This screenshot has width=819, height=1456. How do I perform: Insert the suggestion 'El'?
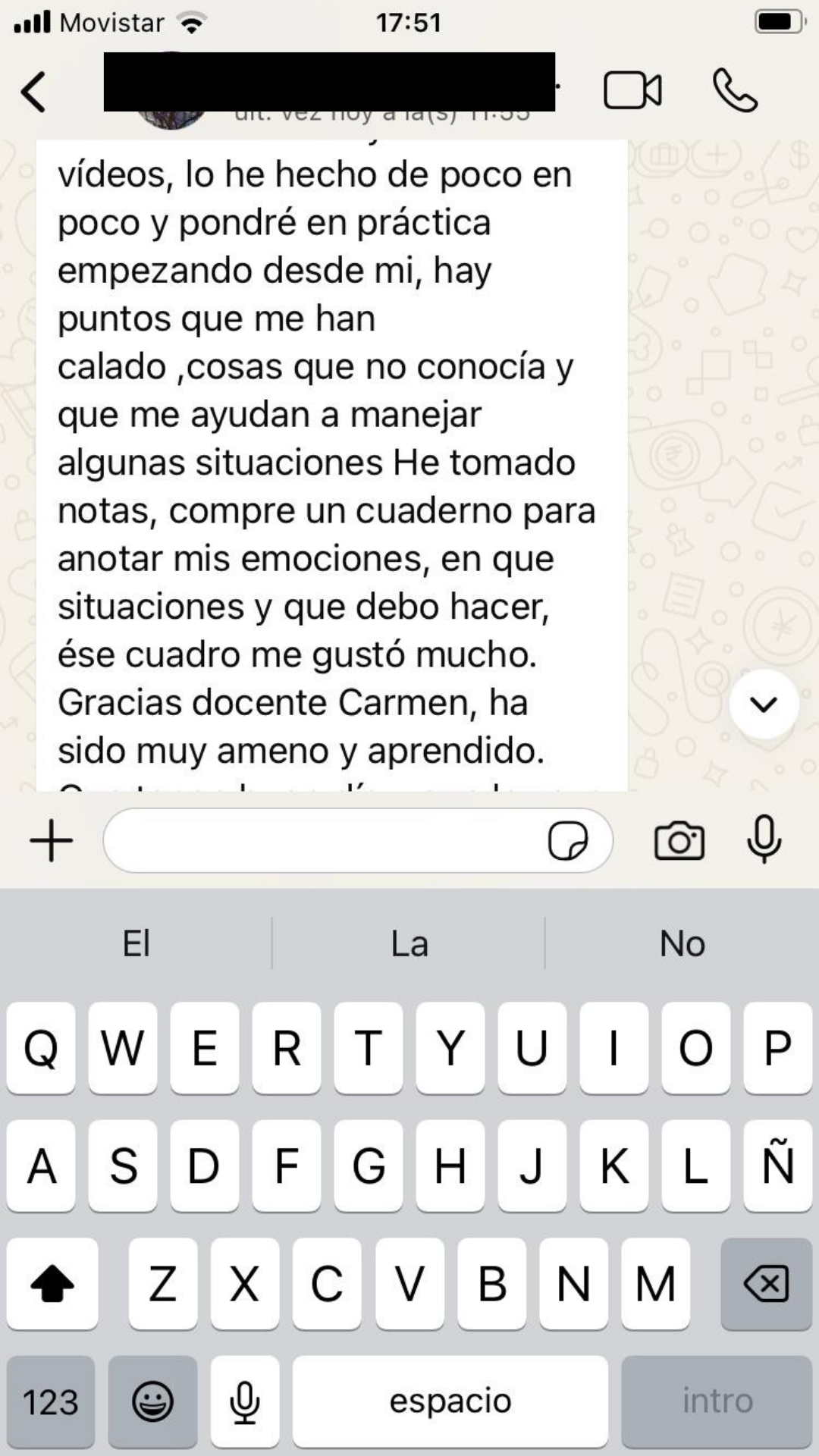(x=135, y=943)
